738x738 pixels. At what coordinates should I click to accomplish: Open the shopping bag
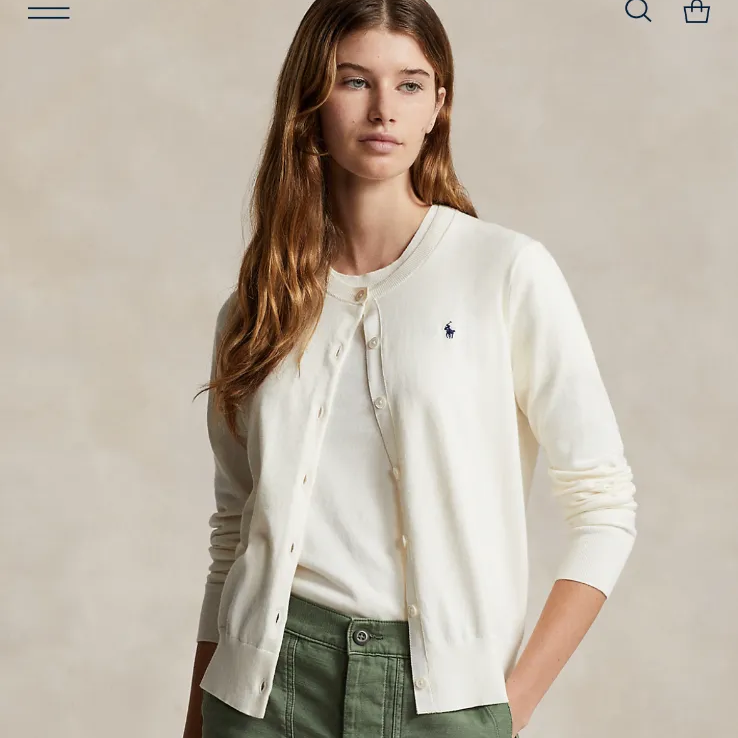[696, 11]
